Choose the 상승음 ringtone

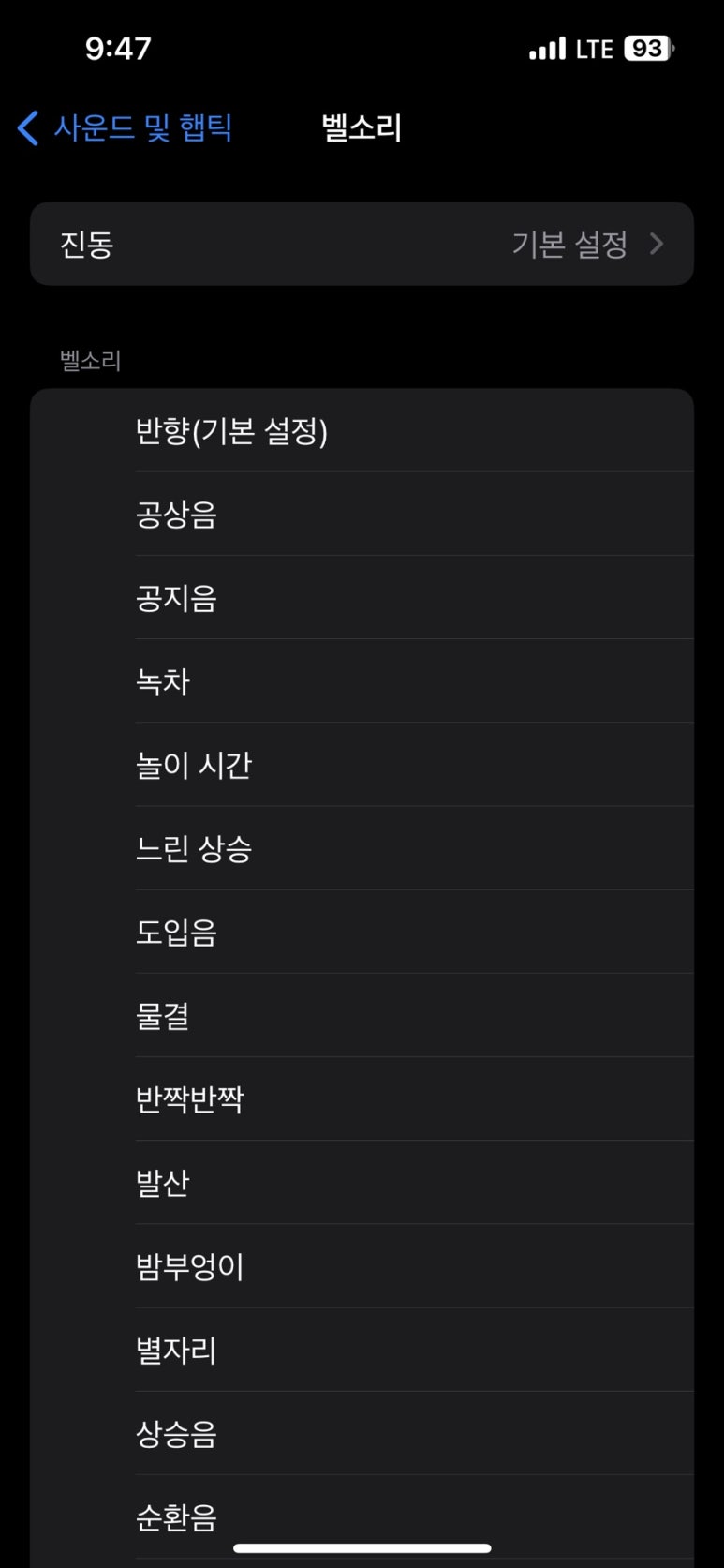[x=362, y=1433]
